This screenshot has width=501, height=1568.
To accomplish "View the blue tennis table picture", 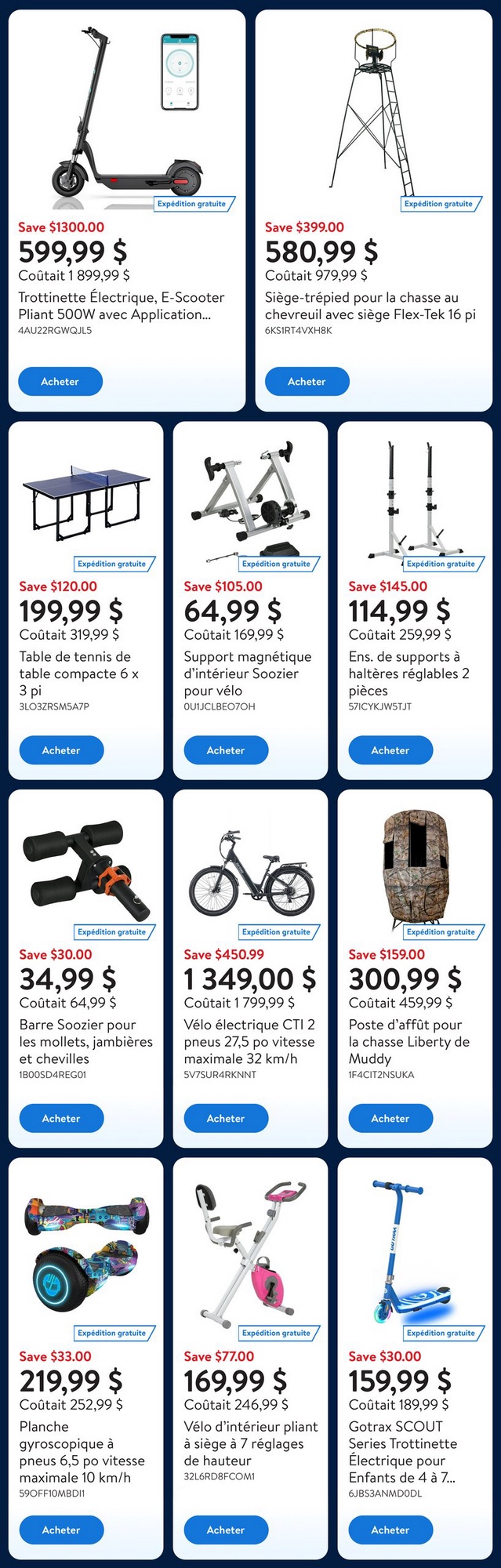I will coord(86,502).
